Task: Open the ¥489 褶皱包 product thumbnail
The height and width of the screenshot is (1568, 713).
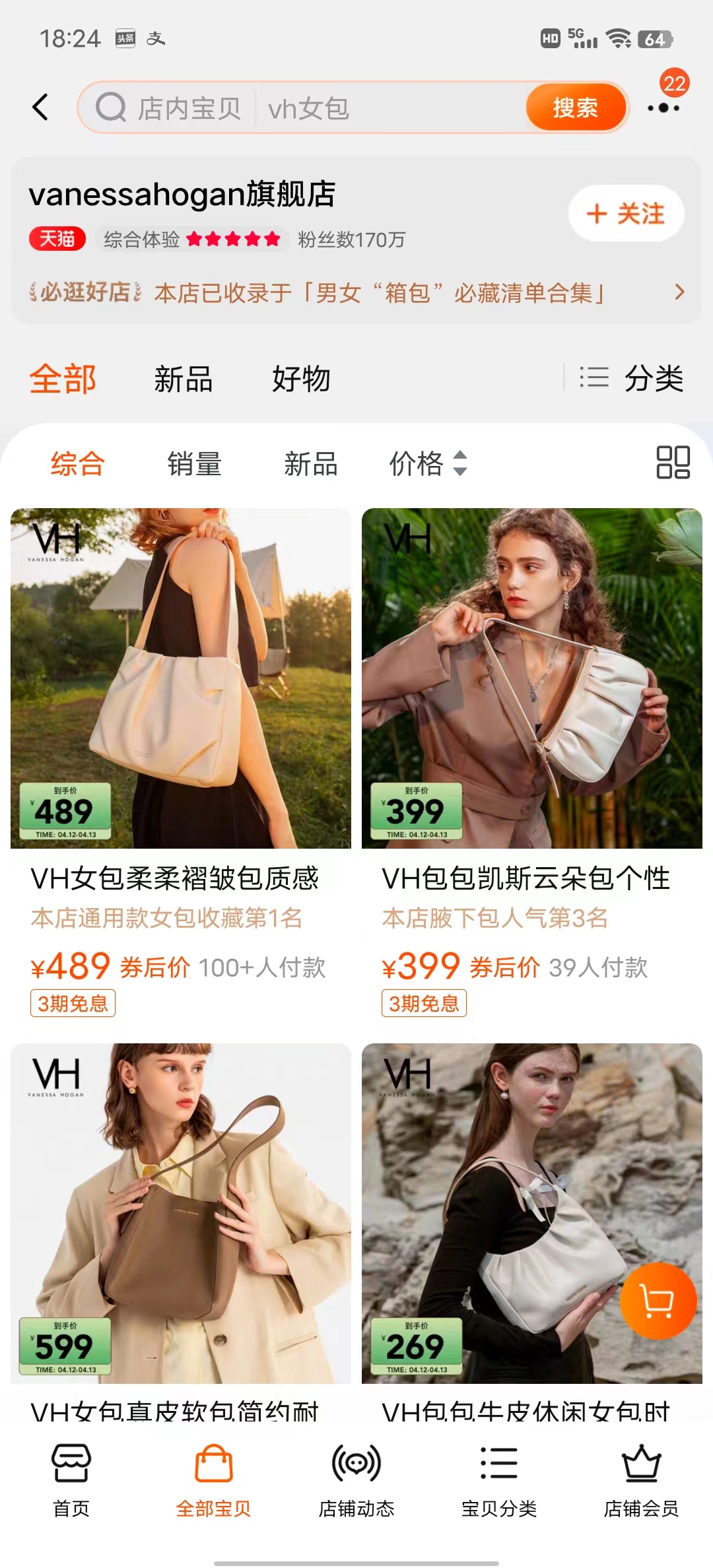Action: point(180,676)
